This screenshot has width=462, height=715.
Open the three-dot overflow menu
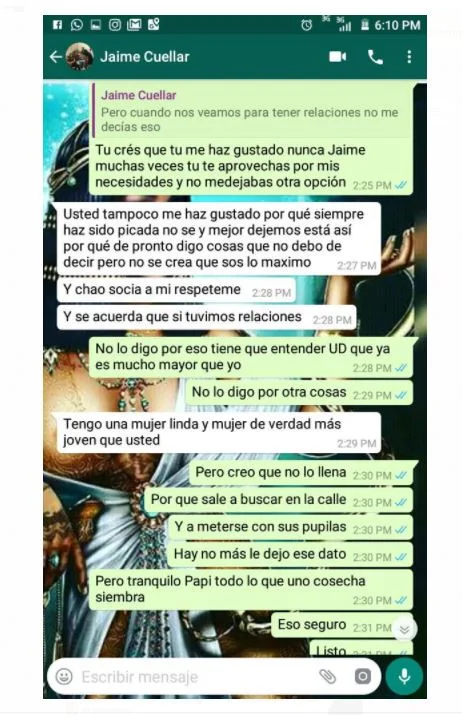click(409, 57)
